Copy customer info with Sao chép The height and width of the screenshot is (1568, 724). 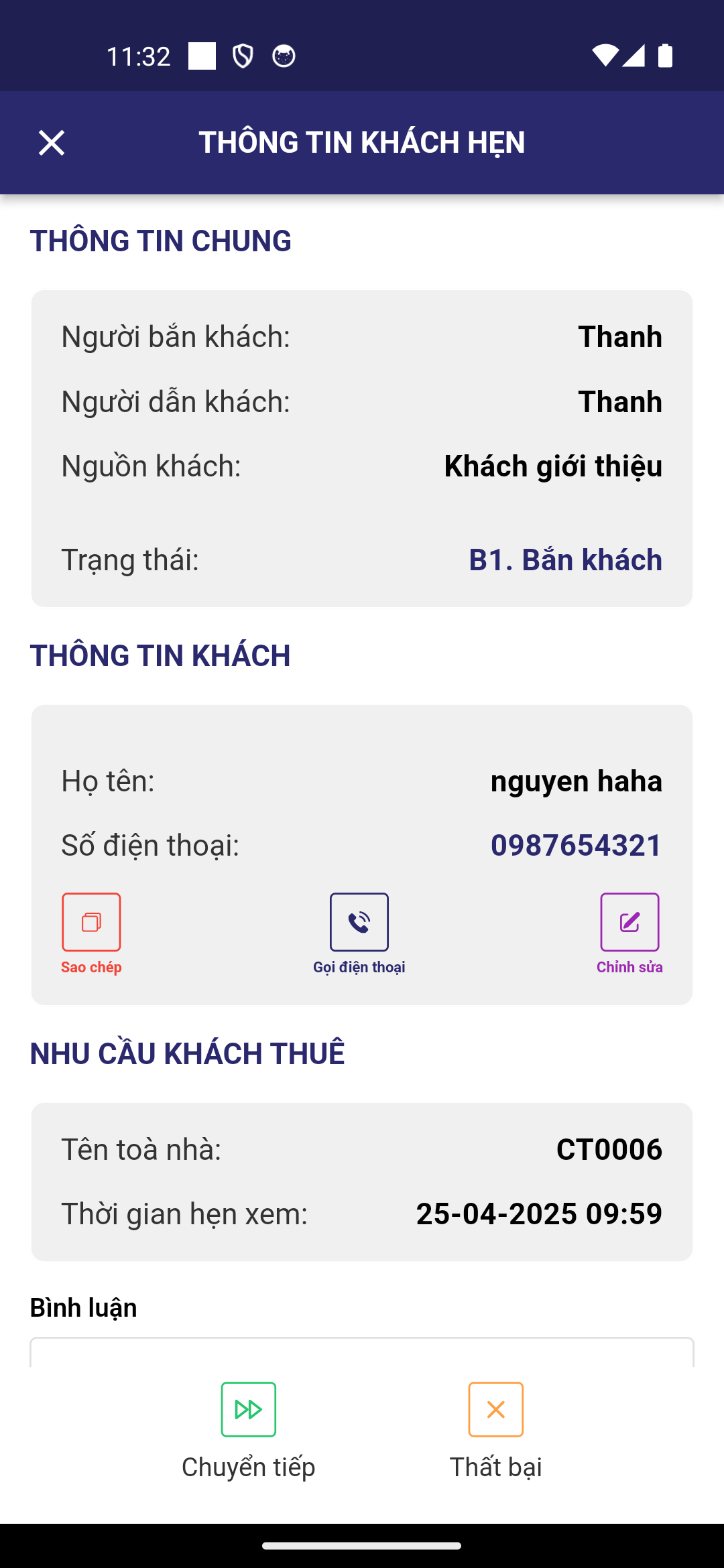point(91,923)
